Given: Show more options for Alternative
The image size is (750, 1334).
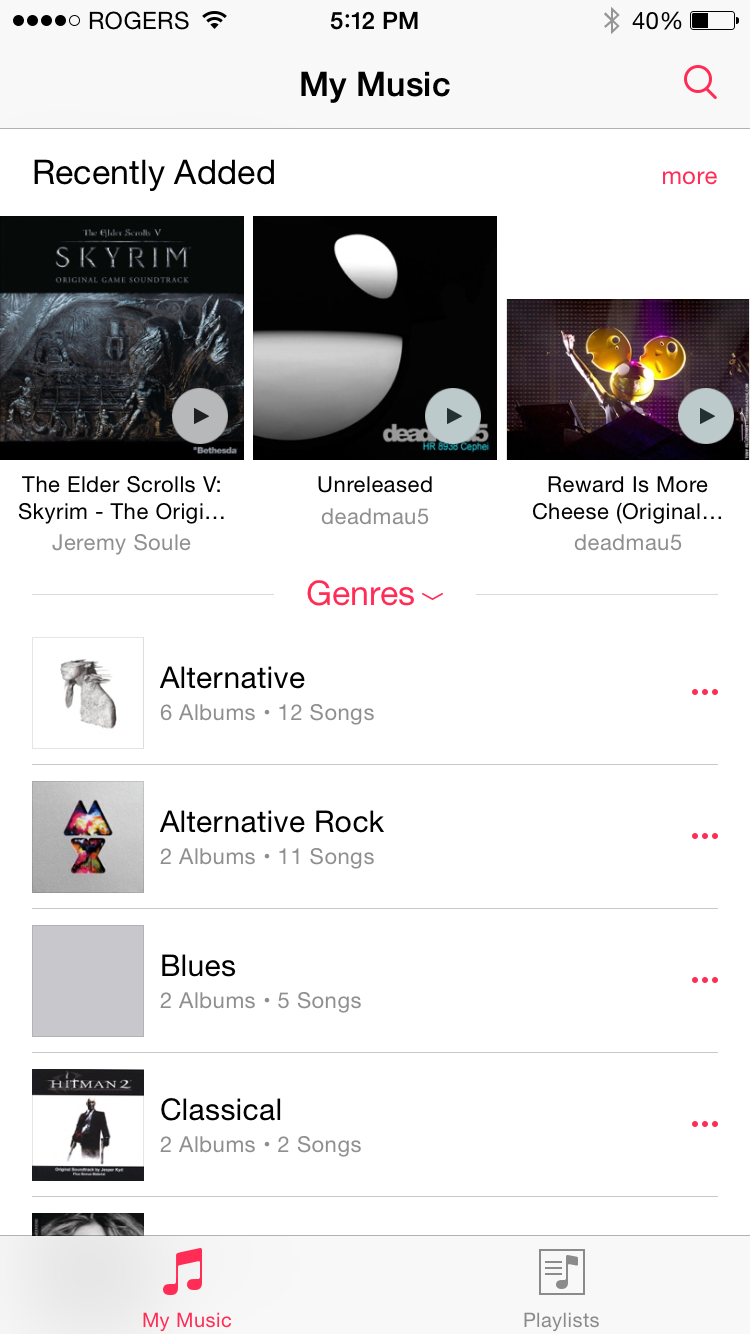Looking at the screenshot, I should coord(705,692).
